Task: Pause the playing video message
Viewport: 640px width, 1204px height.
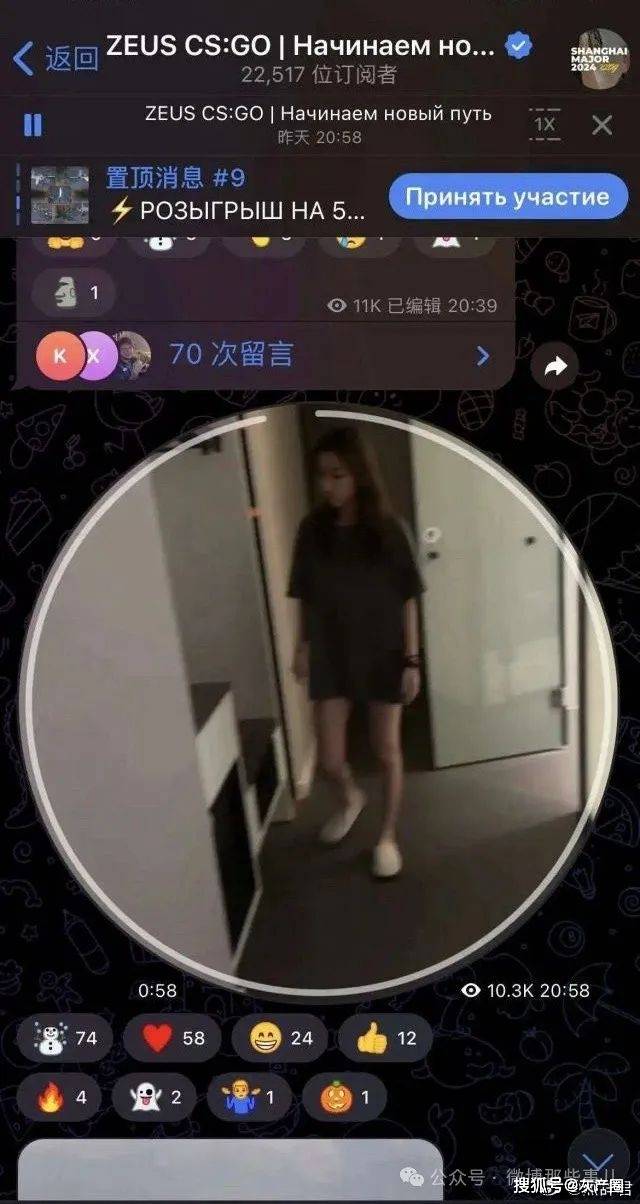Action: [33, 125]
